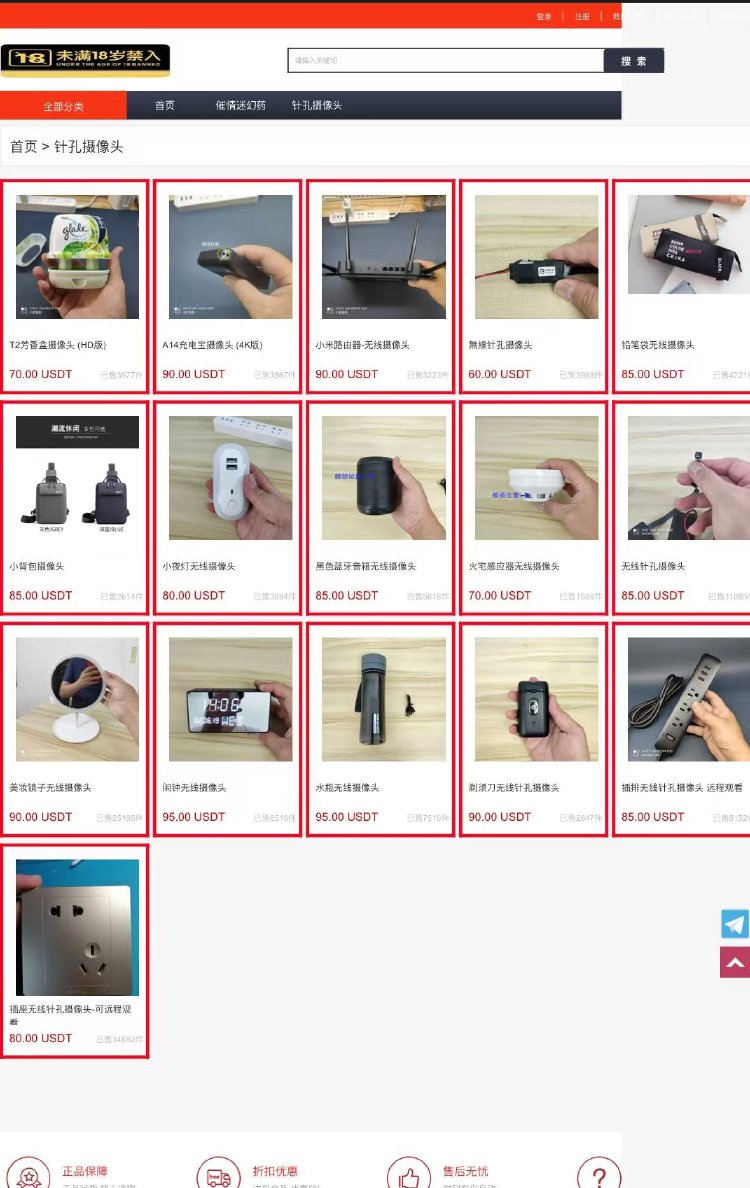Open the Telegram contact icon
The height and width of the screenshot is (1188, 750).
click(x=735, y=923)
